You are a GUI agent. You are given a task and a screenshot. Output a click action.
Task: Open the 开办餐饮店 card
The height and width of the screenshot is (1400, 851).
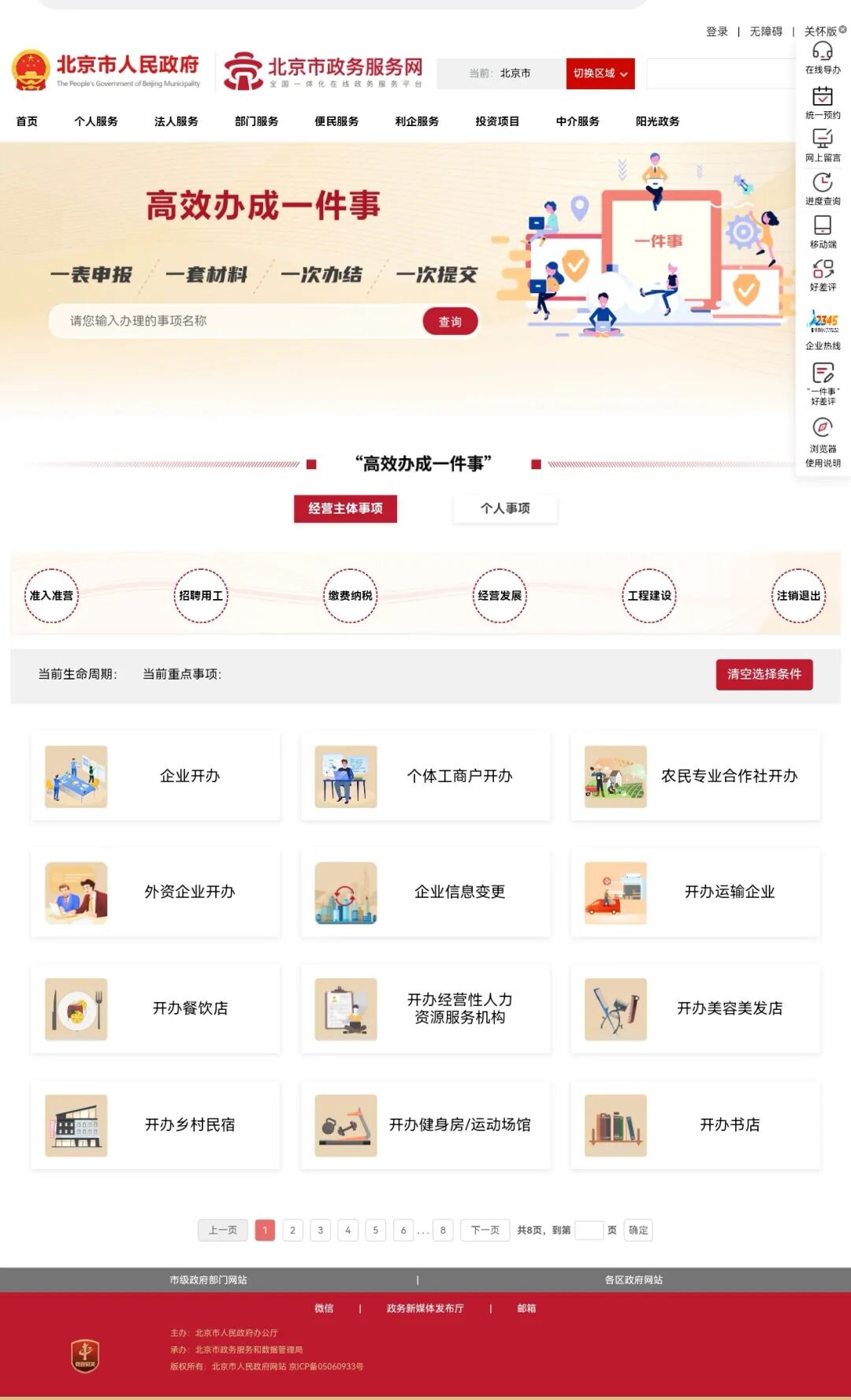tap(155, 1009)
